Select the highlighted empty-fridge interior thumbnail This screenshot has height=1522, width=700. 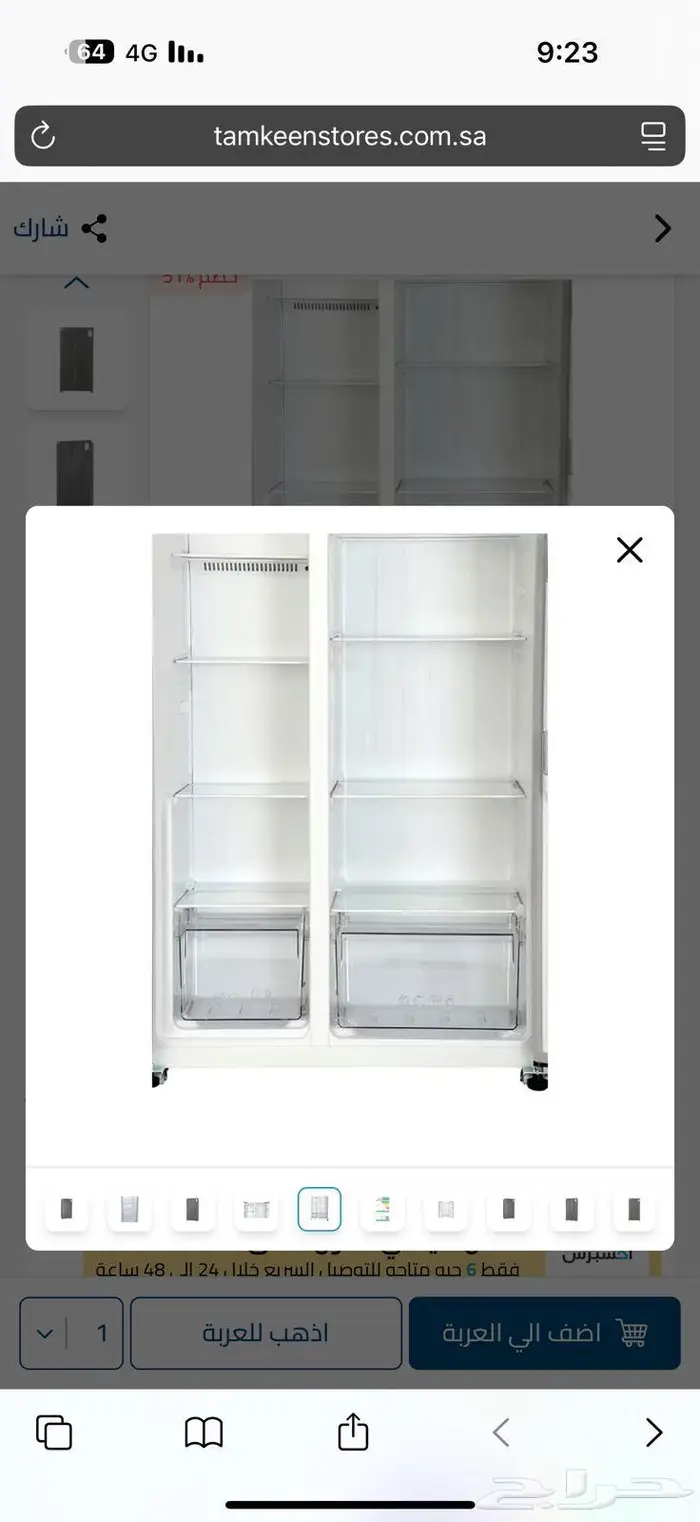tap(319, 1210)
